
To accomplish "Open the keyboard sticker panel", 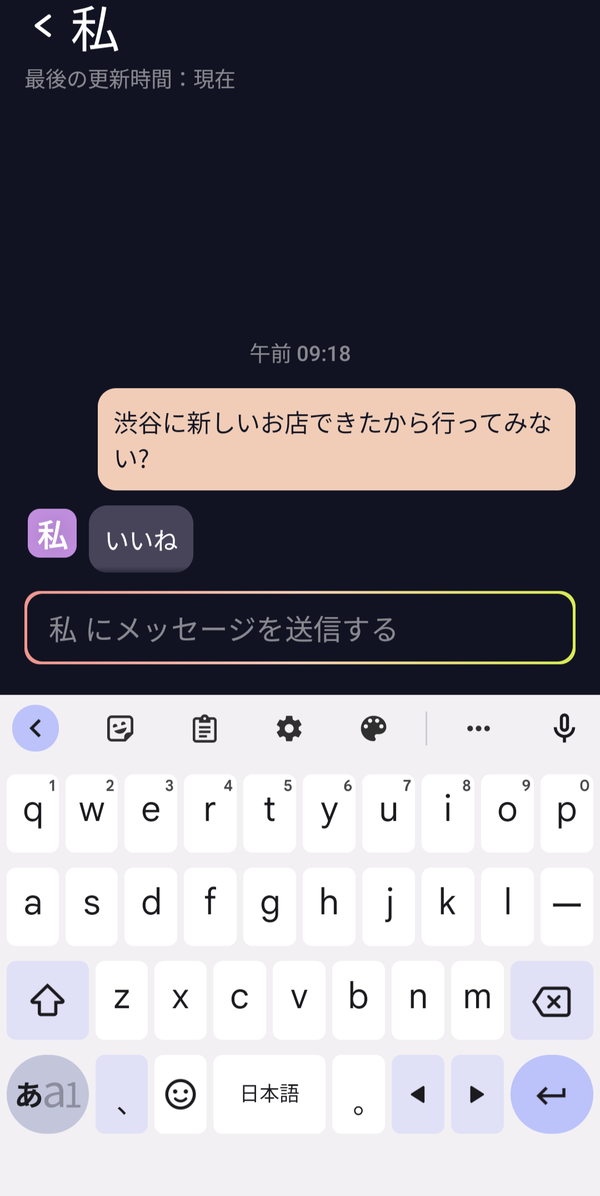I will point(120,729).
